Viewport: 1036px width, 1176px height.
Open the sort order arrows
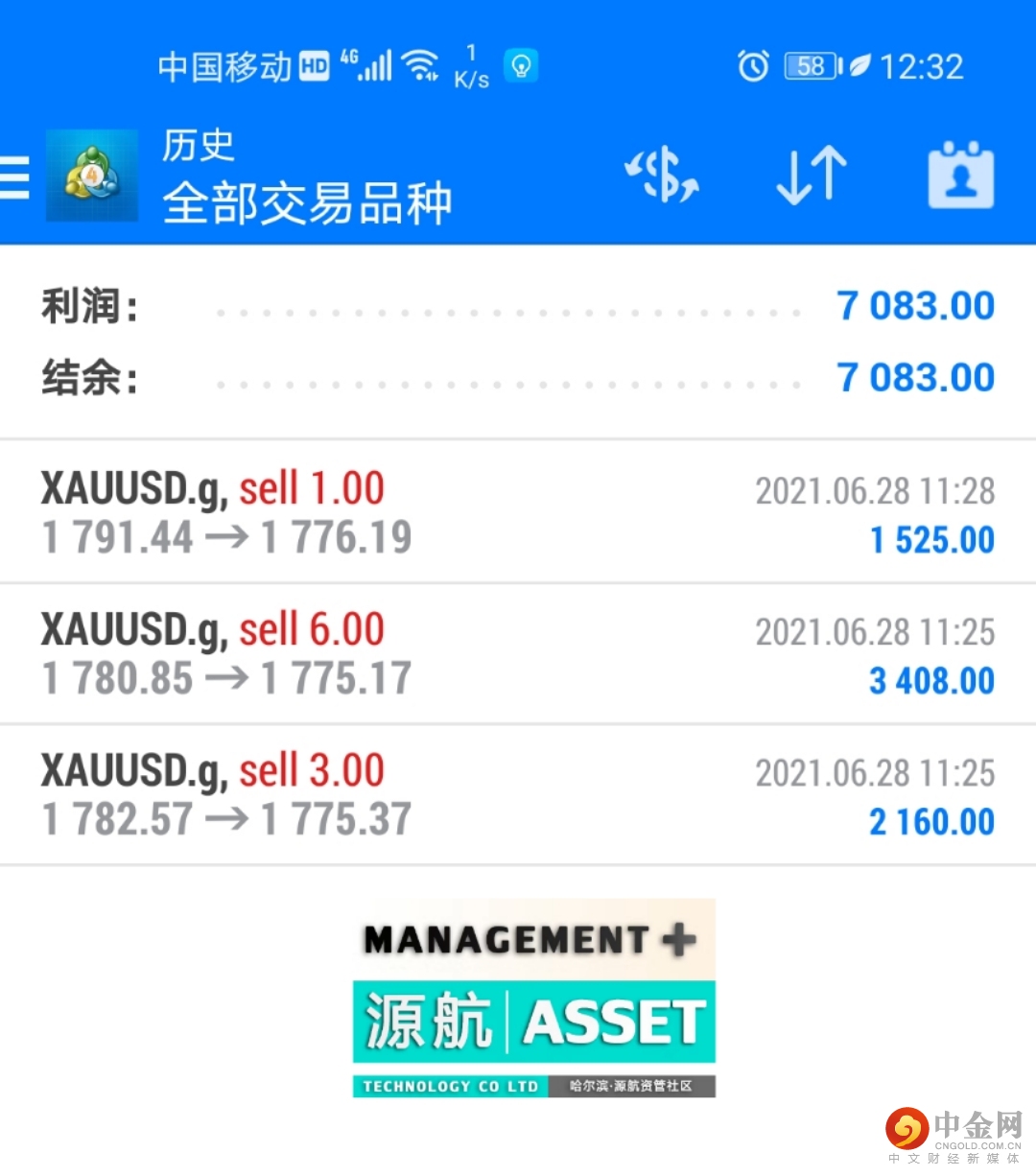click(x=812, y=176)
